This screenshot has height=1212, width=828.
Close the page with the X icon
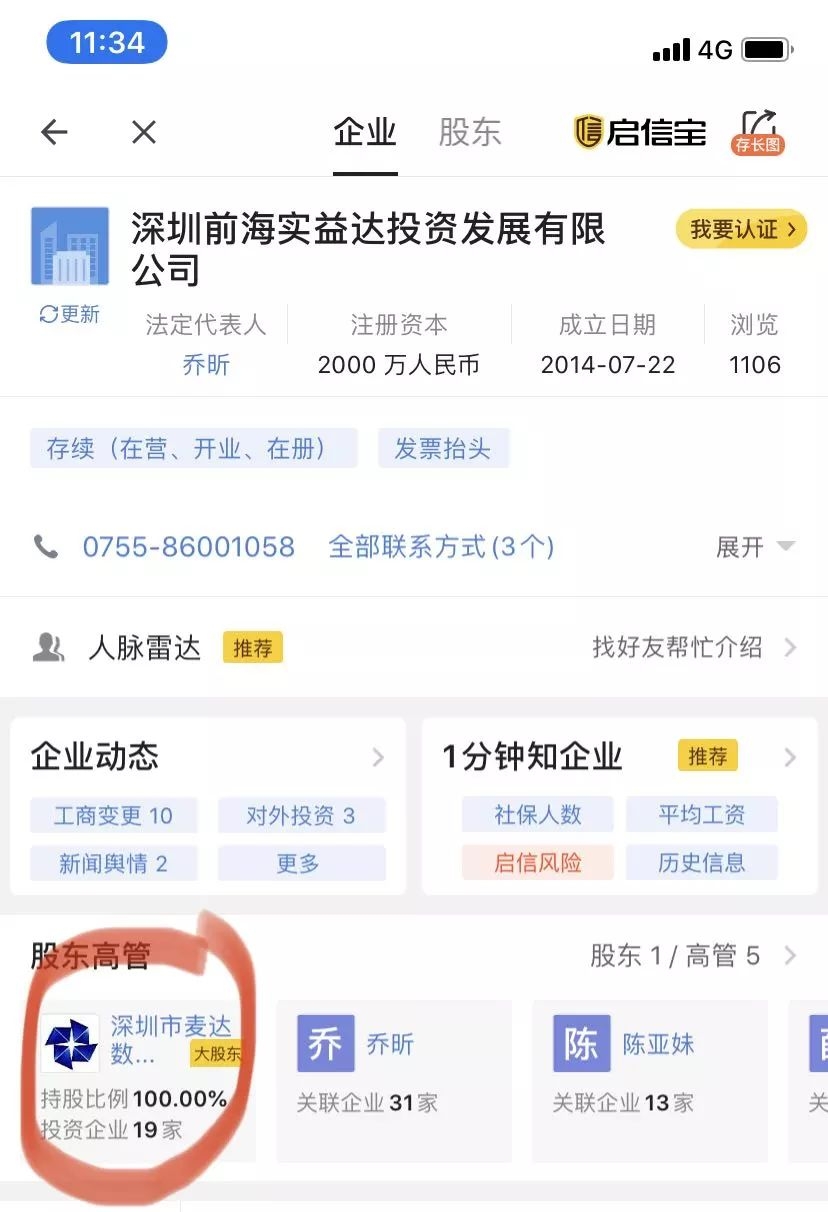pyautogui.click(x=144, y=132)
